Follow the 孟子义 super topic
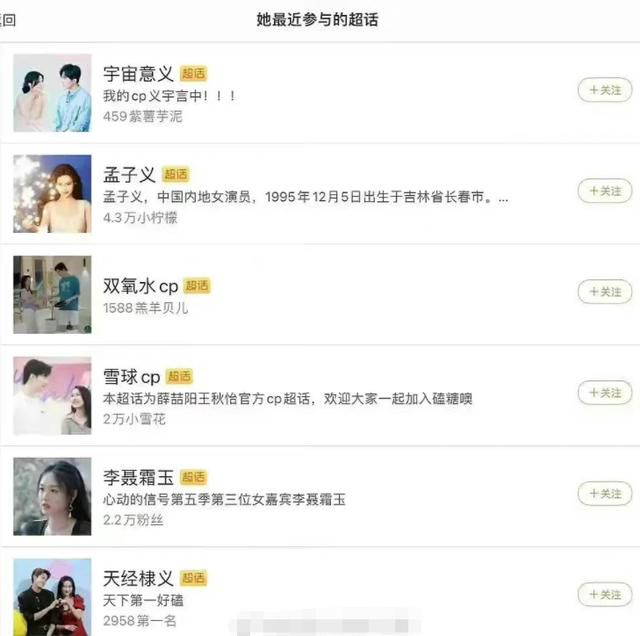This screenshot has height=636, width=640. (x=605, y=191)
